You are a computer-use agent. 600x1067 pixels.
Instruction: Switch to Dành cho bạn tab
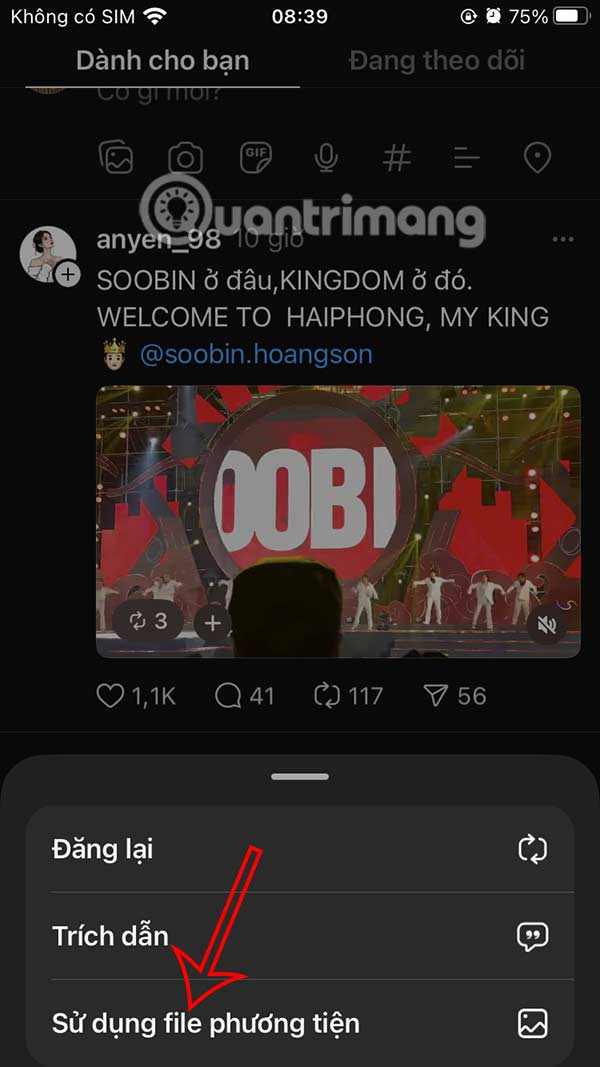163,61
